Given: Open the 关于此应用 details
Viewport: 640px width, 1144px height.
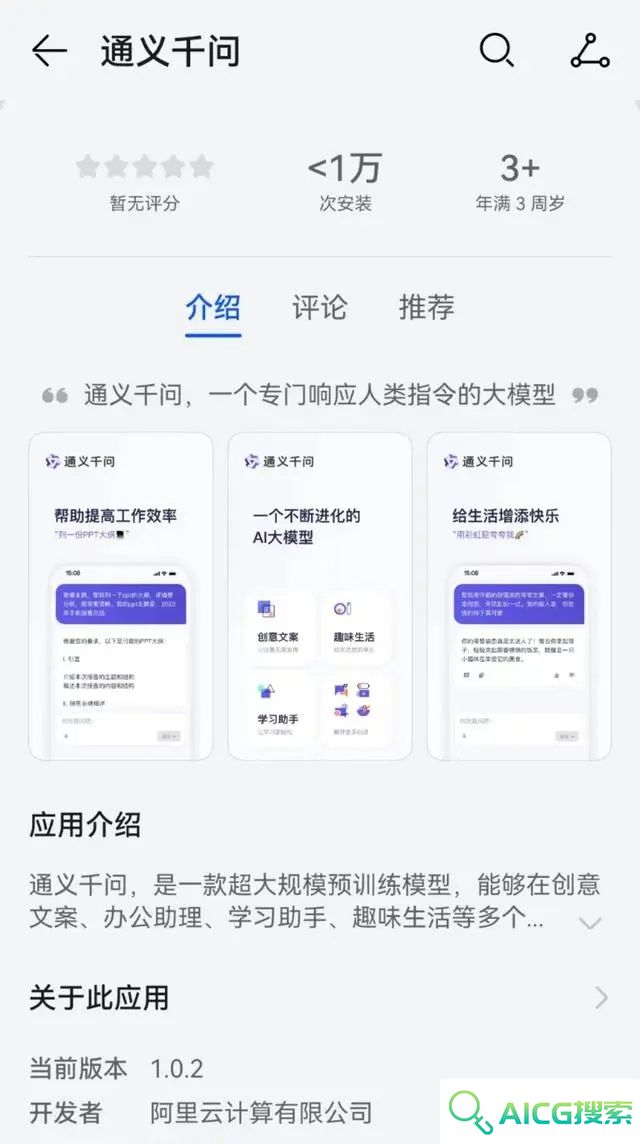Looking at the screenshot, I should tap(600, 997).
